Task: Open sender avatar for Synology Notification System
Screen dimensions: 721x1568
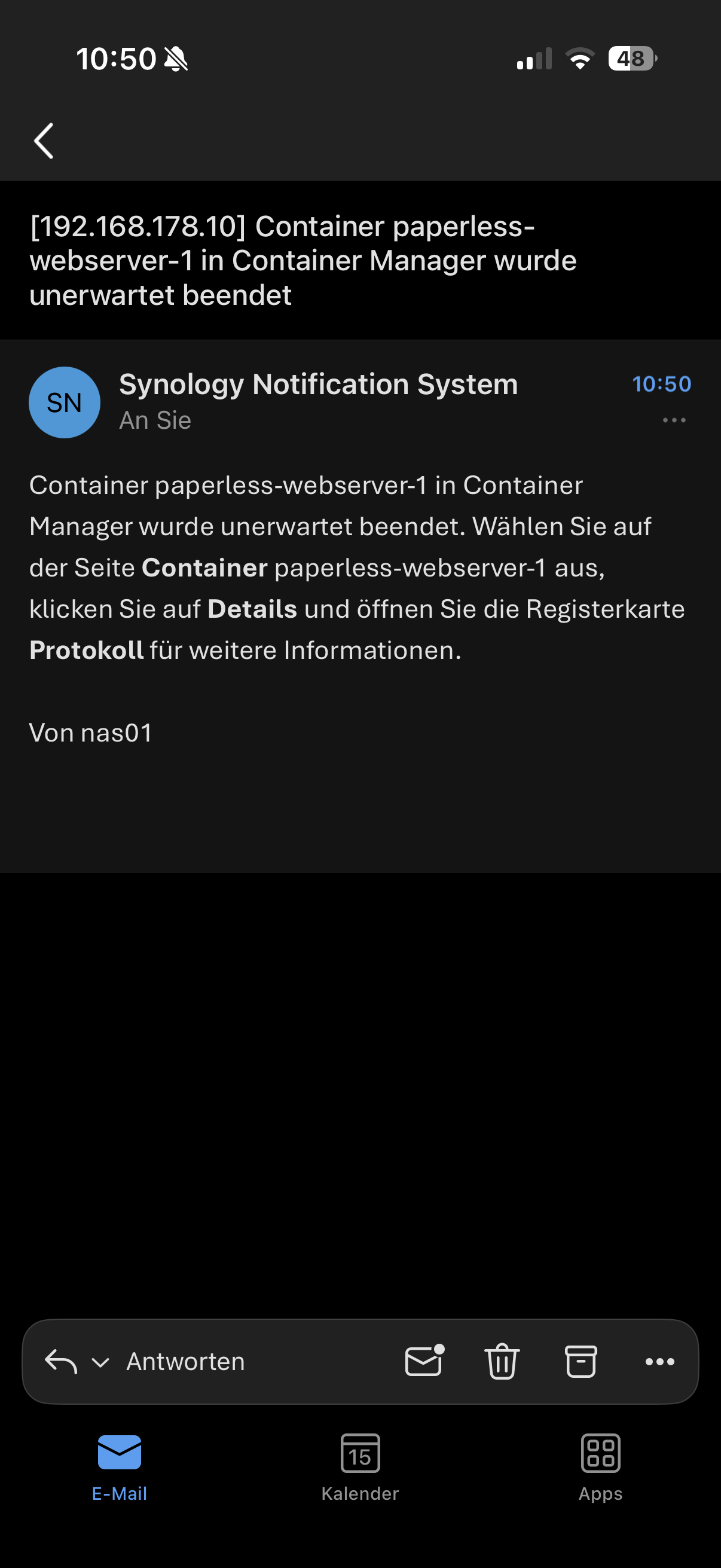Action: 65,402
